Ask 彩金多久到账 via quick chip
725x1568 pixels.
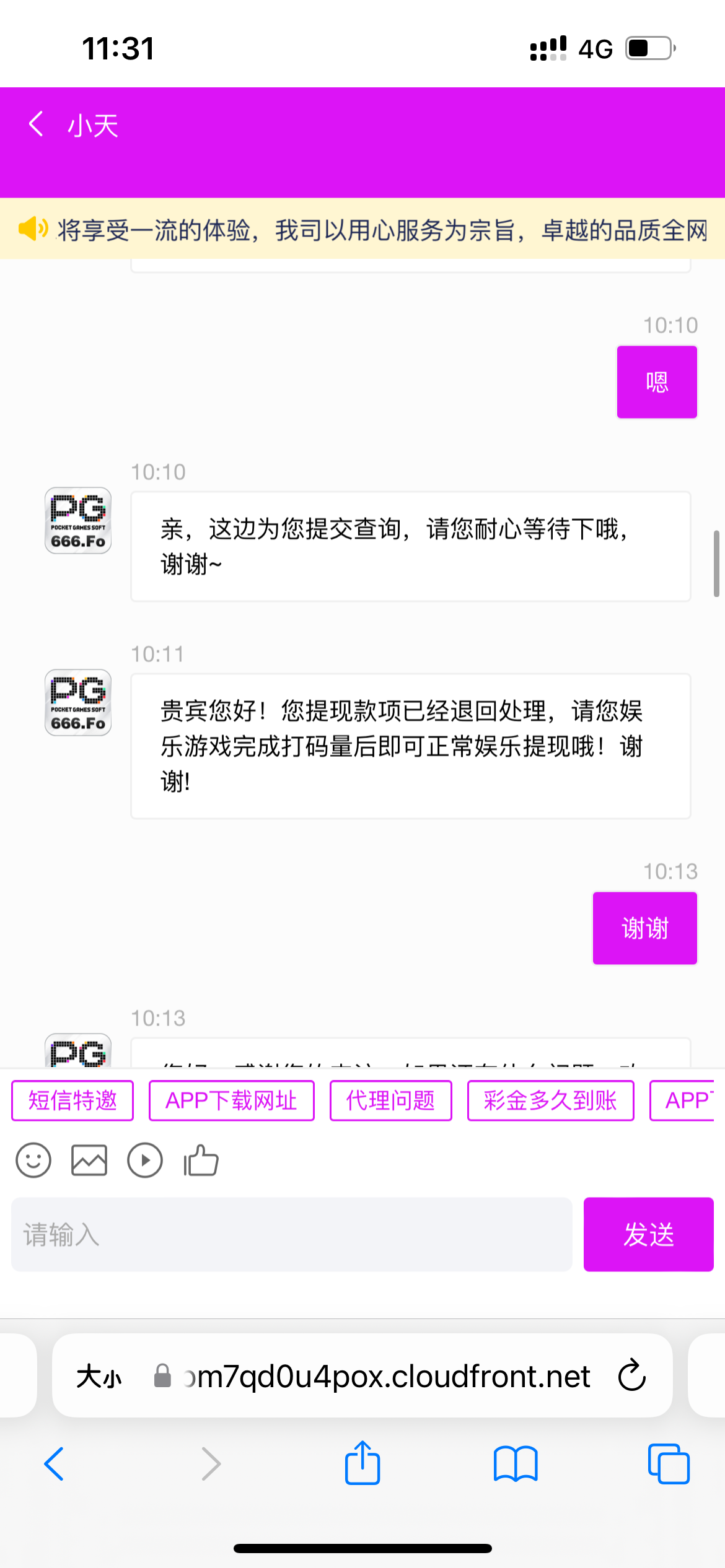coord(550,1100)
